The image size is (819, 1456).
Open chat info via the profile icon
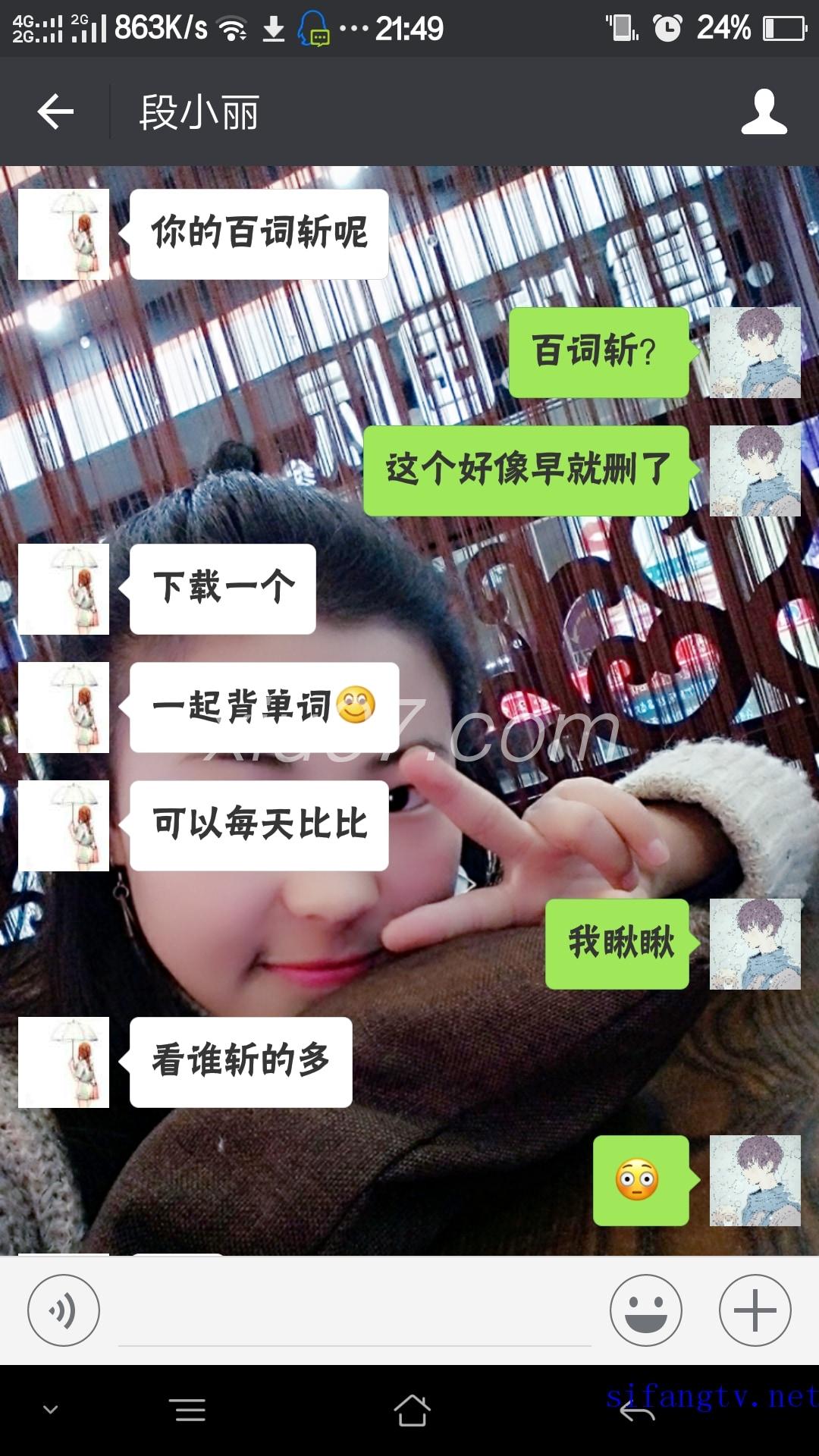pos(764,112)
